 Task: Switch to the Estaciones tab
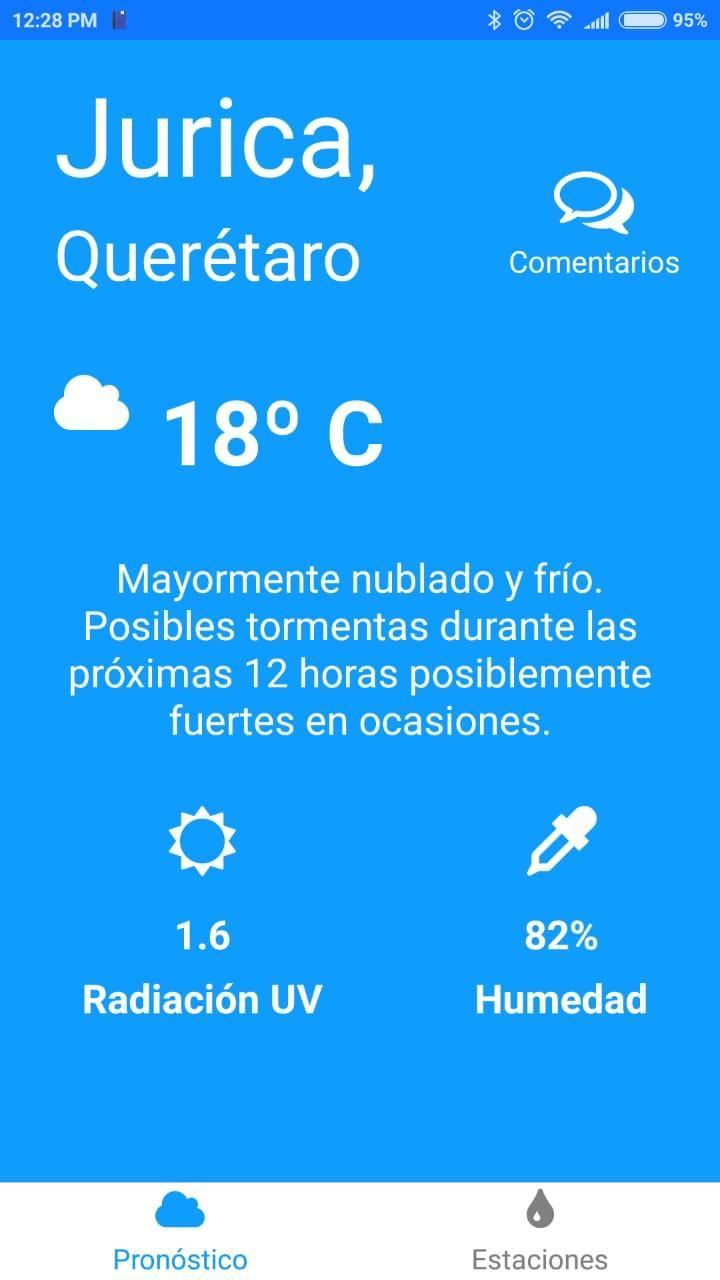click(540, 1231)
